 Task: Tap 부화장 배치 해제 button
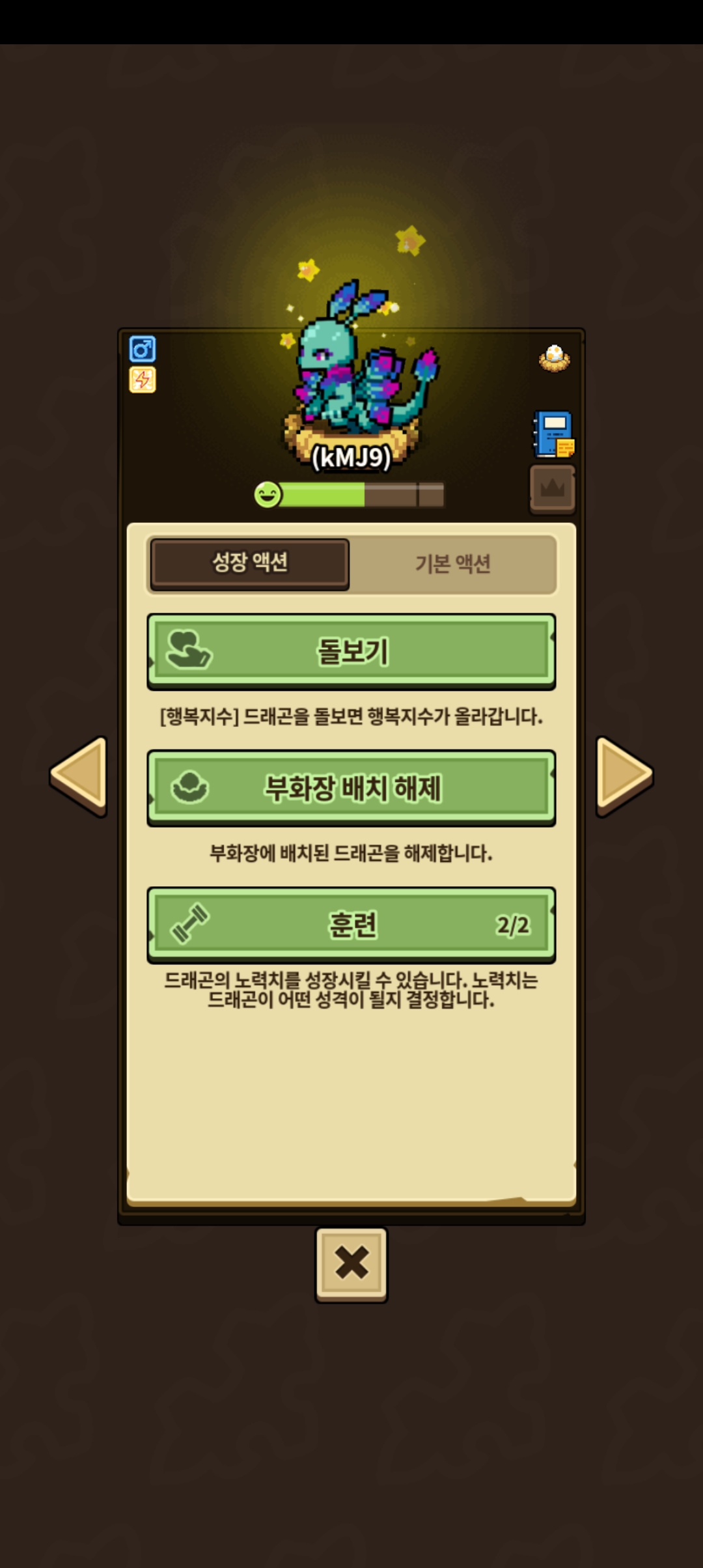click(351, 788)
